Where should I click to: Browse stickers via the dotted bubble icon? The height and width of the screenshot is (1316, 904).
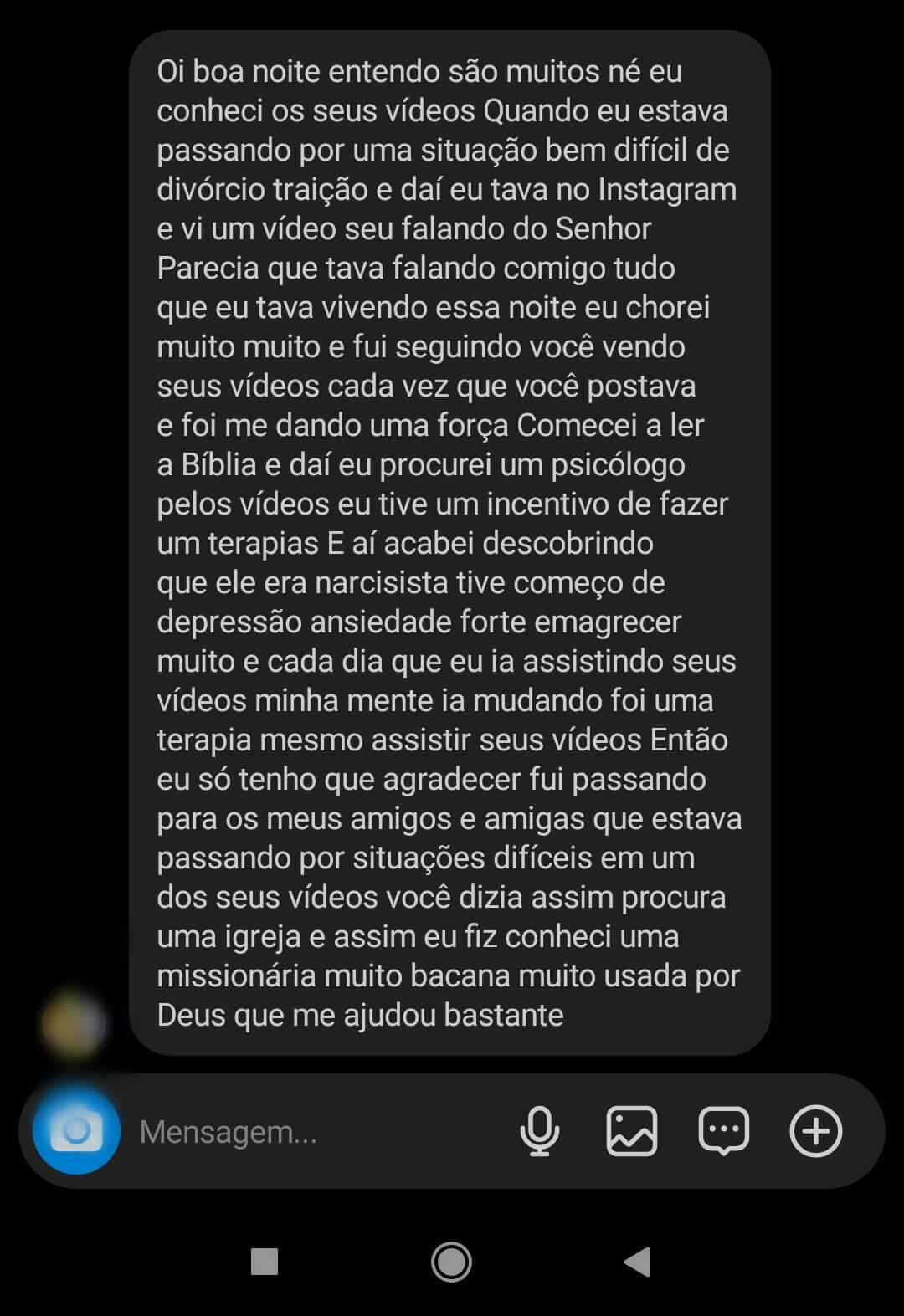pyautogui.click(x=723, y=1133)
